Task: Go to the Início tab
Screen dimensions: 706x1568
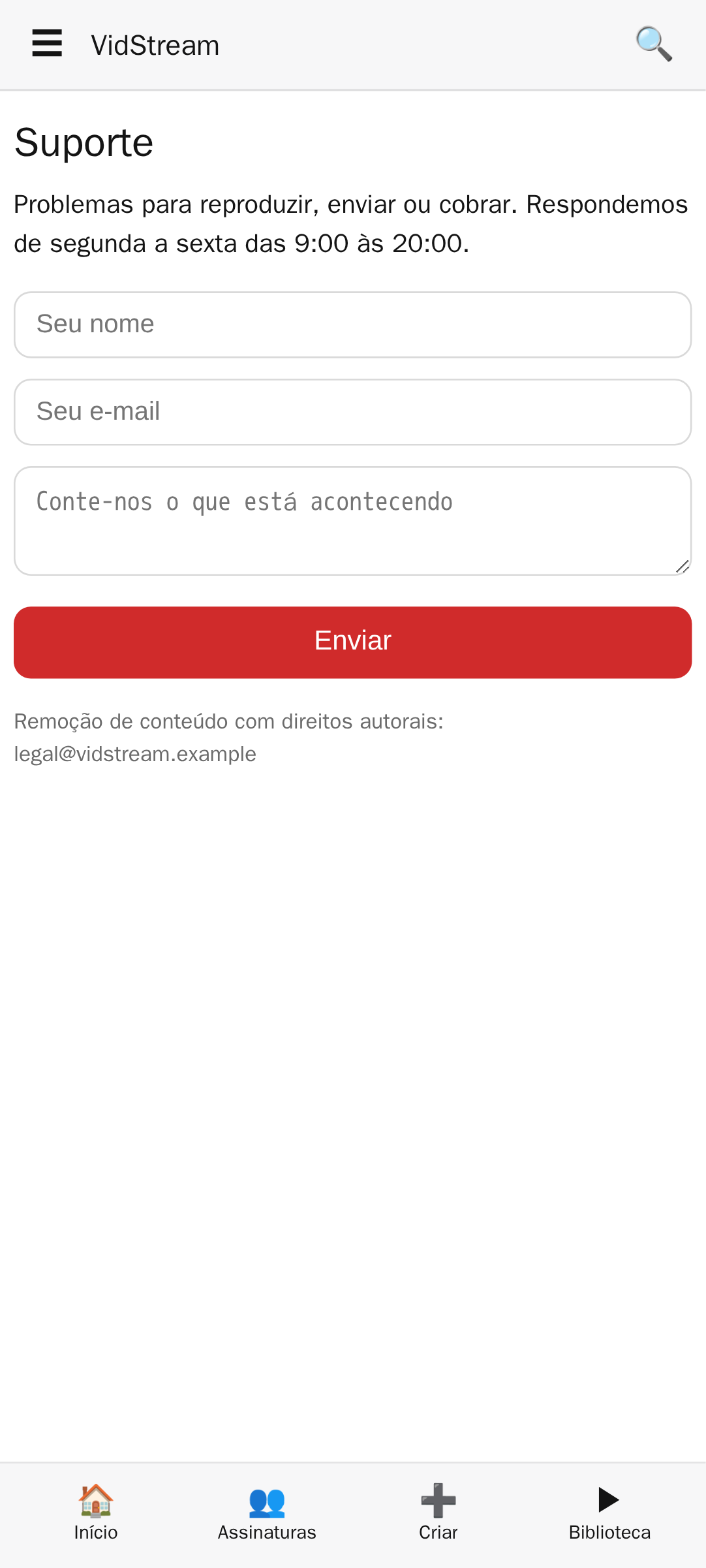Action: click(x=96, y=1513)
